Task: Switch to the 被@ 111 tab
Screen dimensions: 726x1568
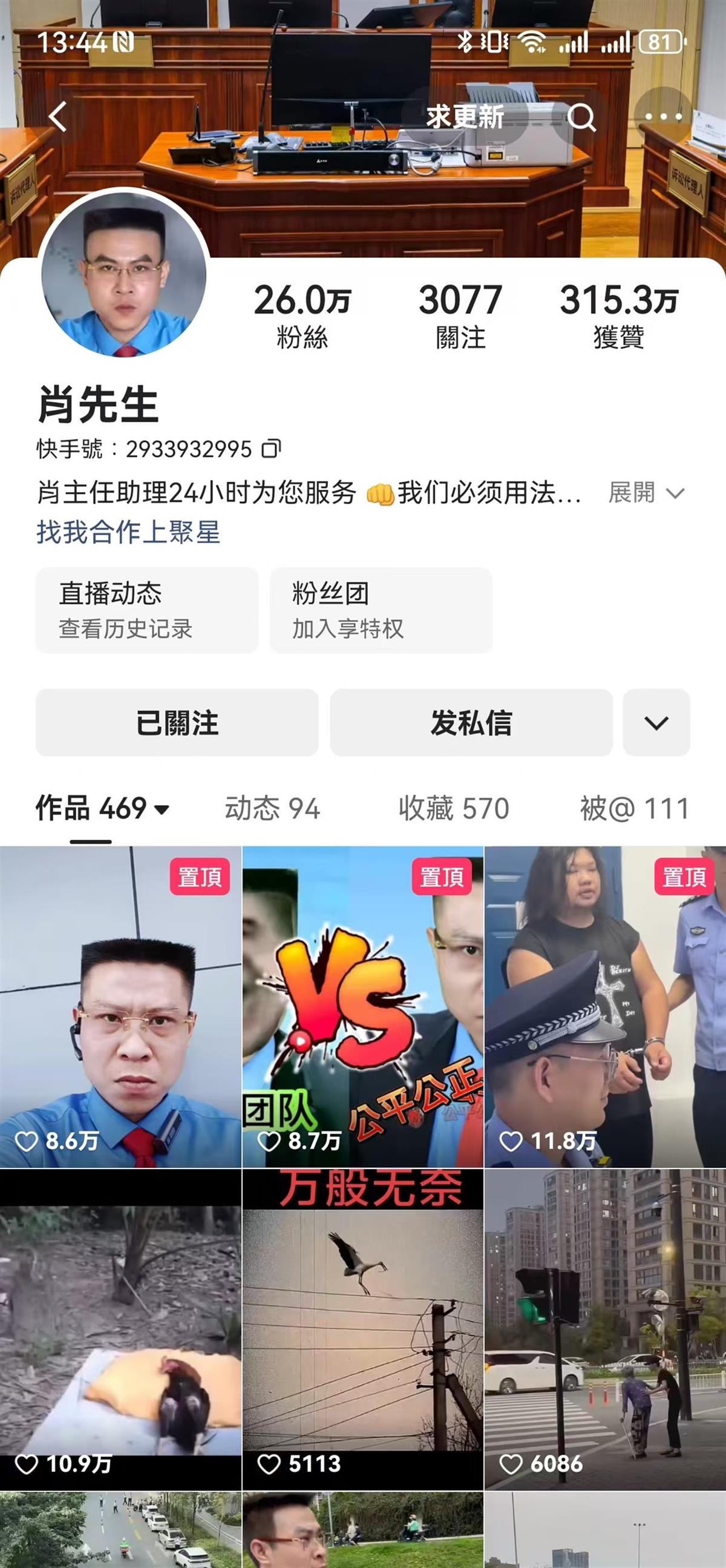Action: point(634,808)
